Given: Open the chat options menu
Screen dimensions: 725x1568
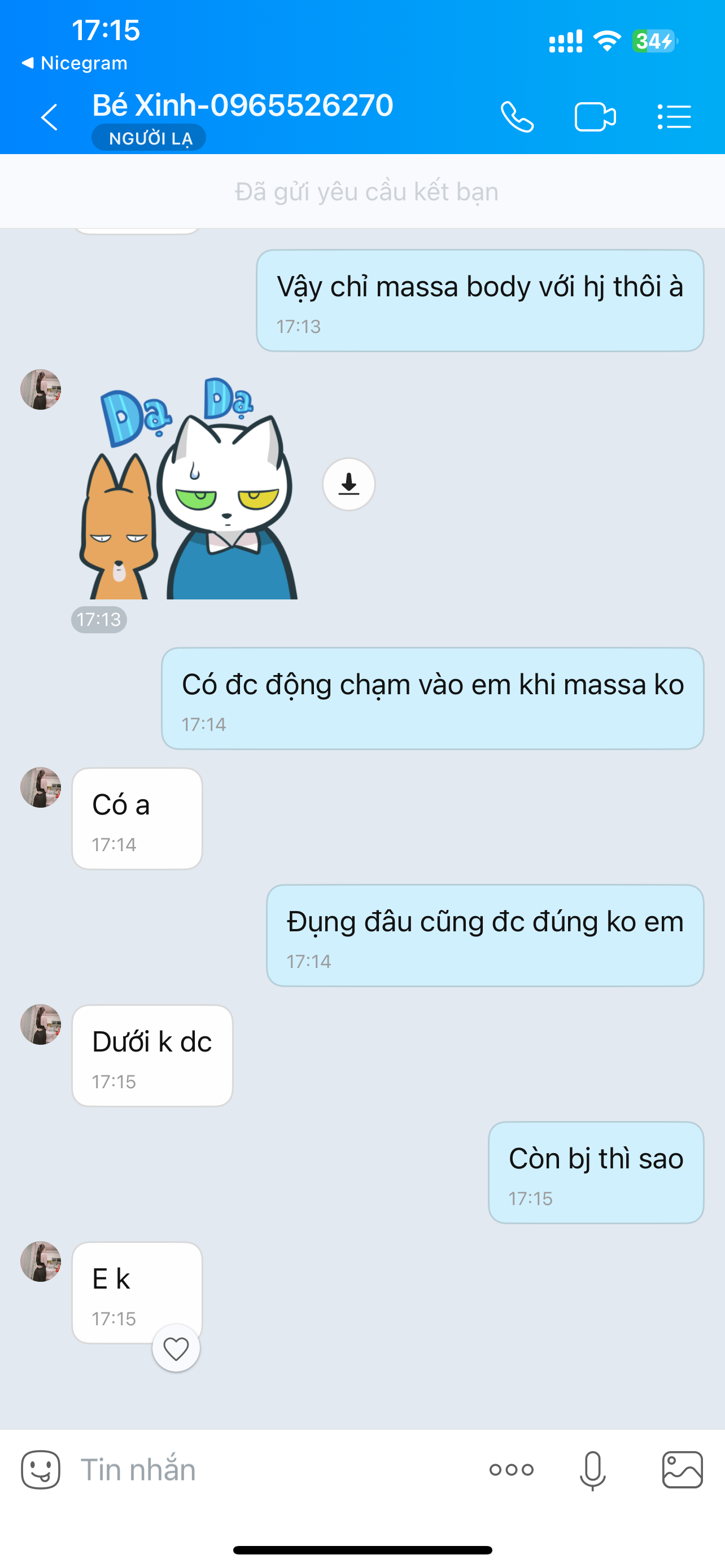Looking at the screenshot, I should click(674, 117).
